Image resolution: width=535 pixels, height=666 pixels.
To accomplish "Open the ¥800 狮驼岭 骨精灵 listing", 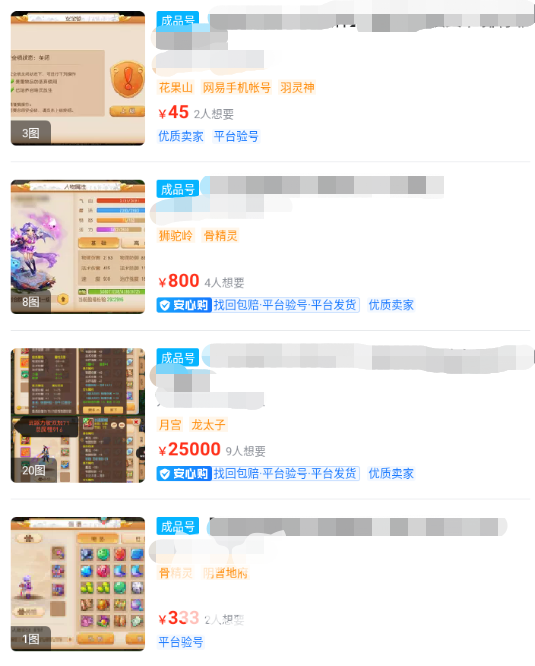I will [x=270, y=246].
